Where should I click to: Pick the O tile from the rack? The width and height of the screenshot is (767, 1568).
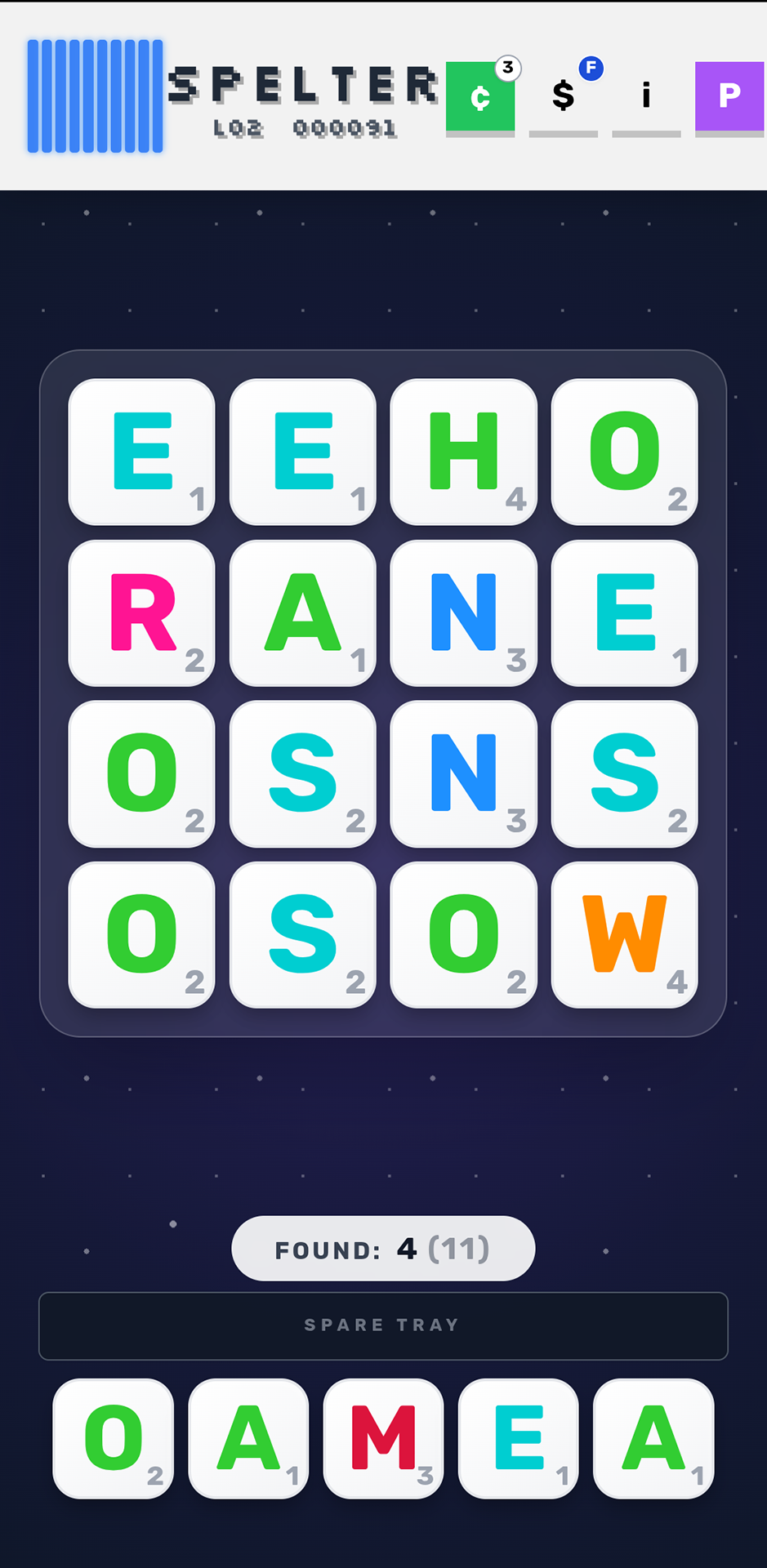pos(114,1438)
